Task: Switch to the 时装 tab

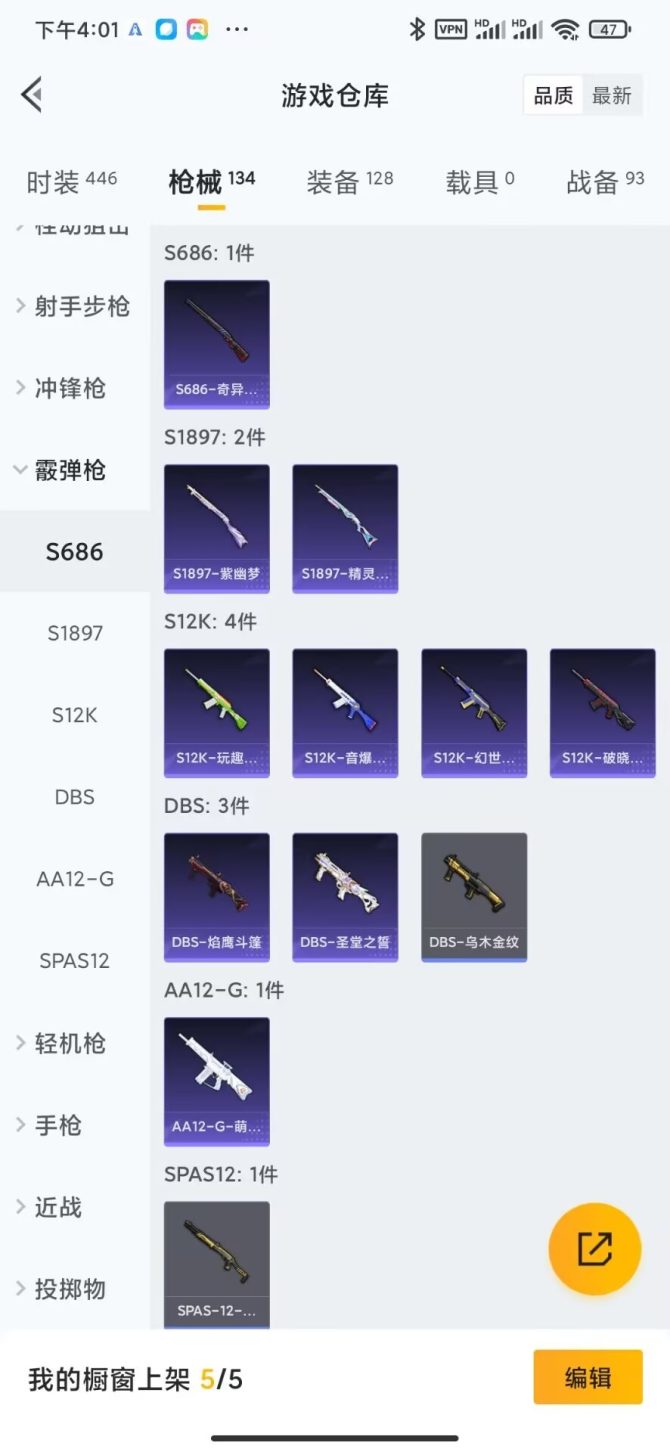Action: coord(71,182)
